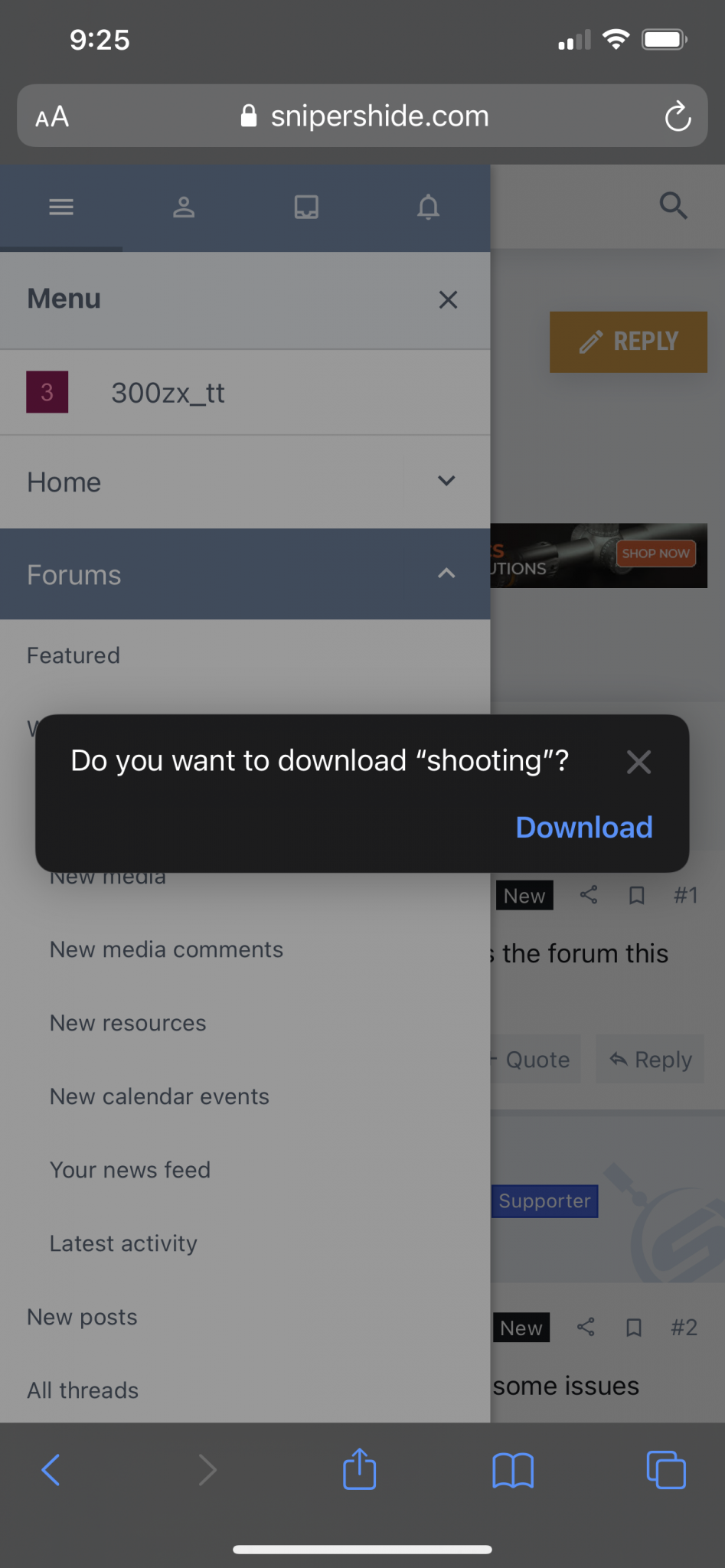
Task: Open the notifications bell tab
Action: coord(428,207)
